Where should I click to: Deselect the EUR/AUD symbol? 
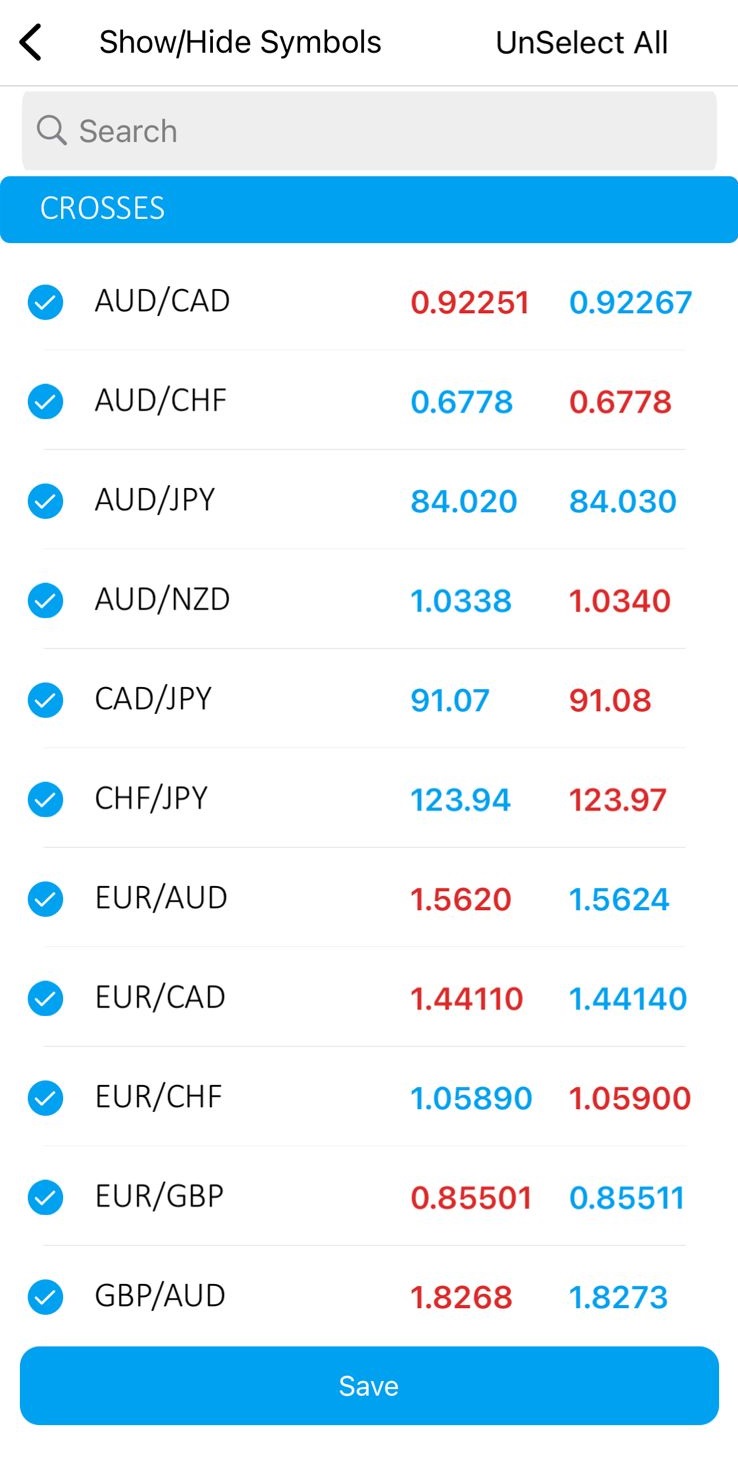coord(45,898)
